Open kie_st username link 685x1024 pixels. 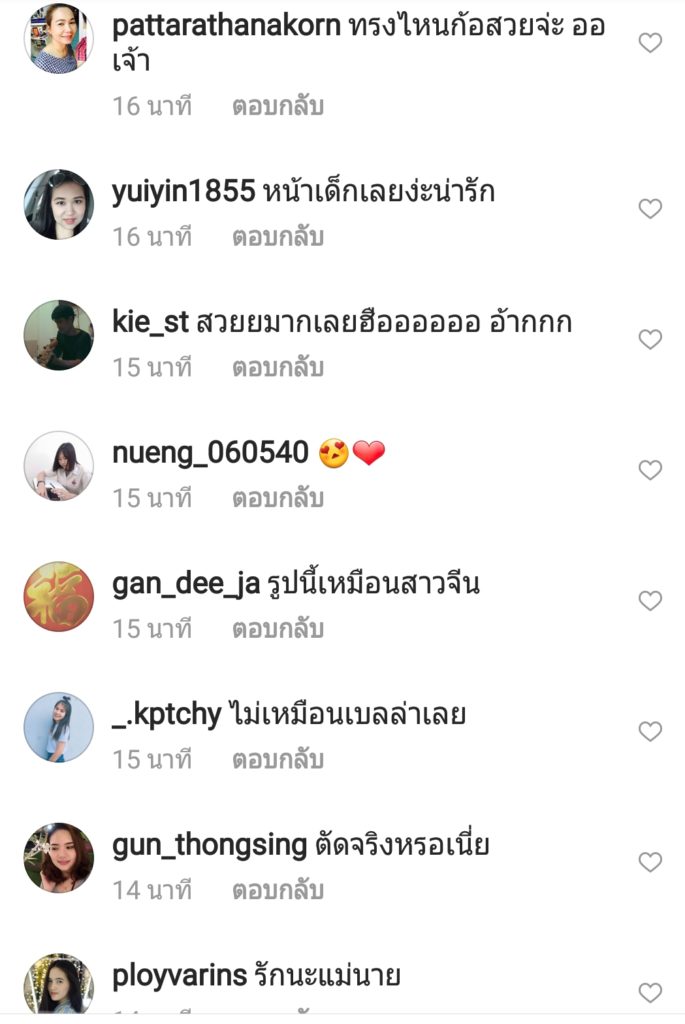[x=152, y=323]
